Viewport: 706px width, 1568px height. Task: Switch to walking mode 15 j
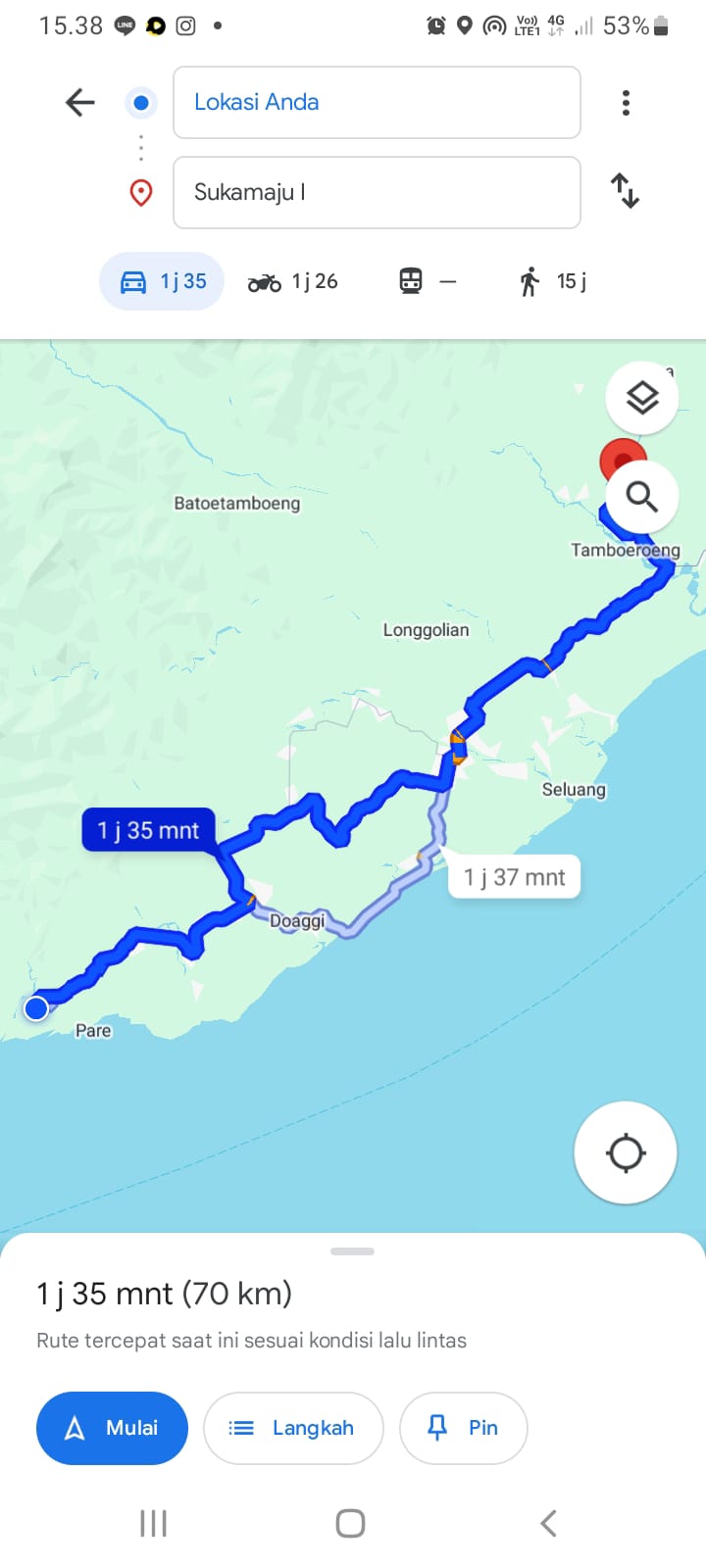point(552,281)
